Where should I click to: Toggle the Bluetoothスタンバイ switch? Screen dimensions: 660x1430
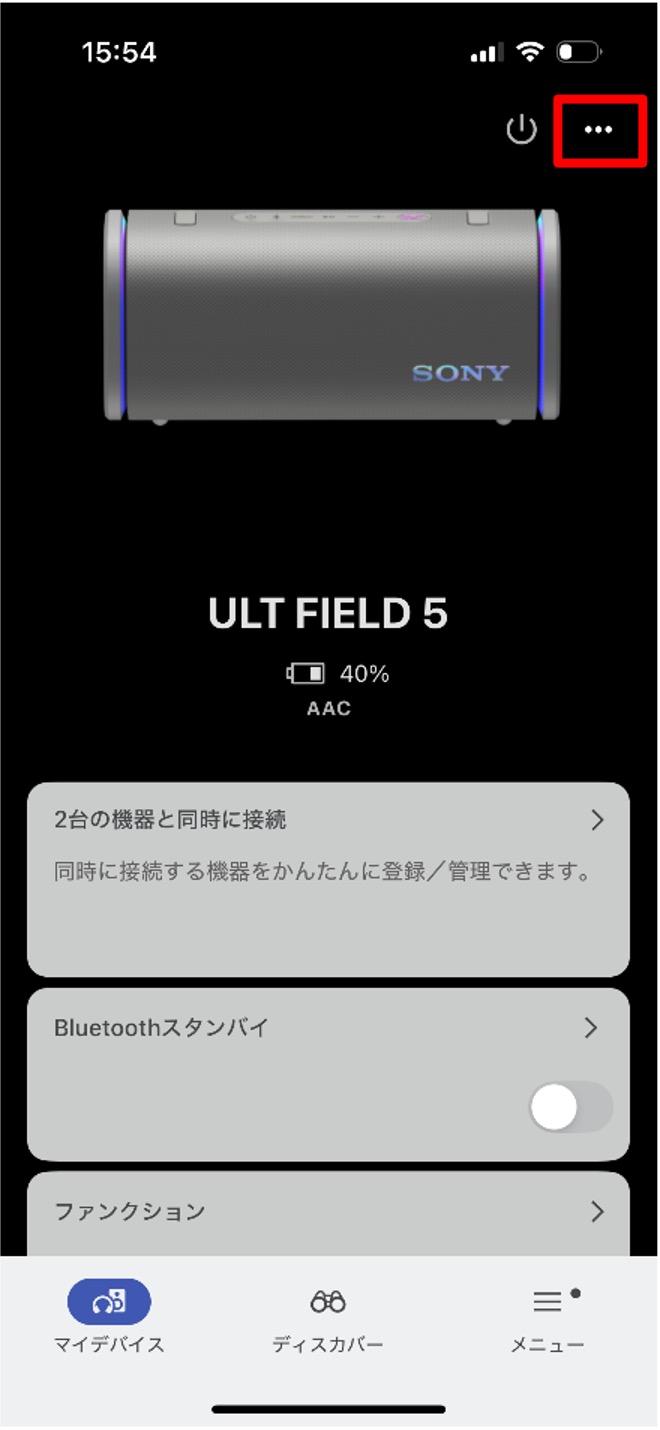570,1107
